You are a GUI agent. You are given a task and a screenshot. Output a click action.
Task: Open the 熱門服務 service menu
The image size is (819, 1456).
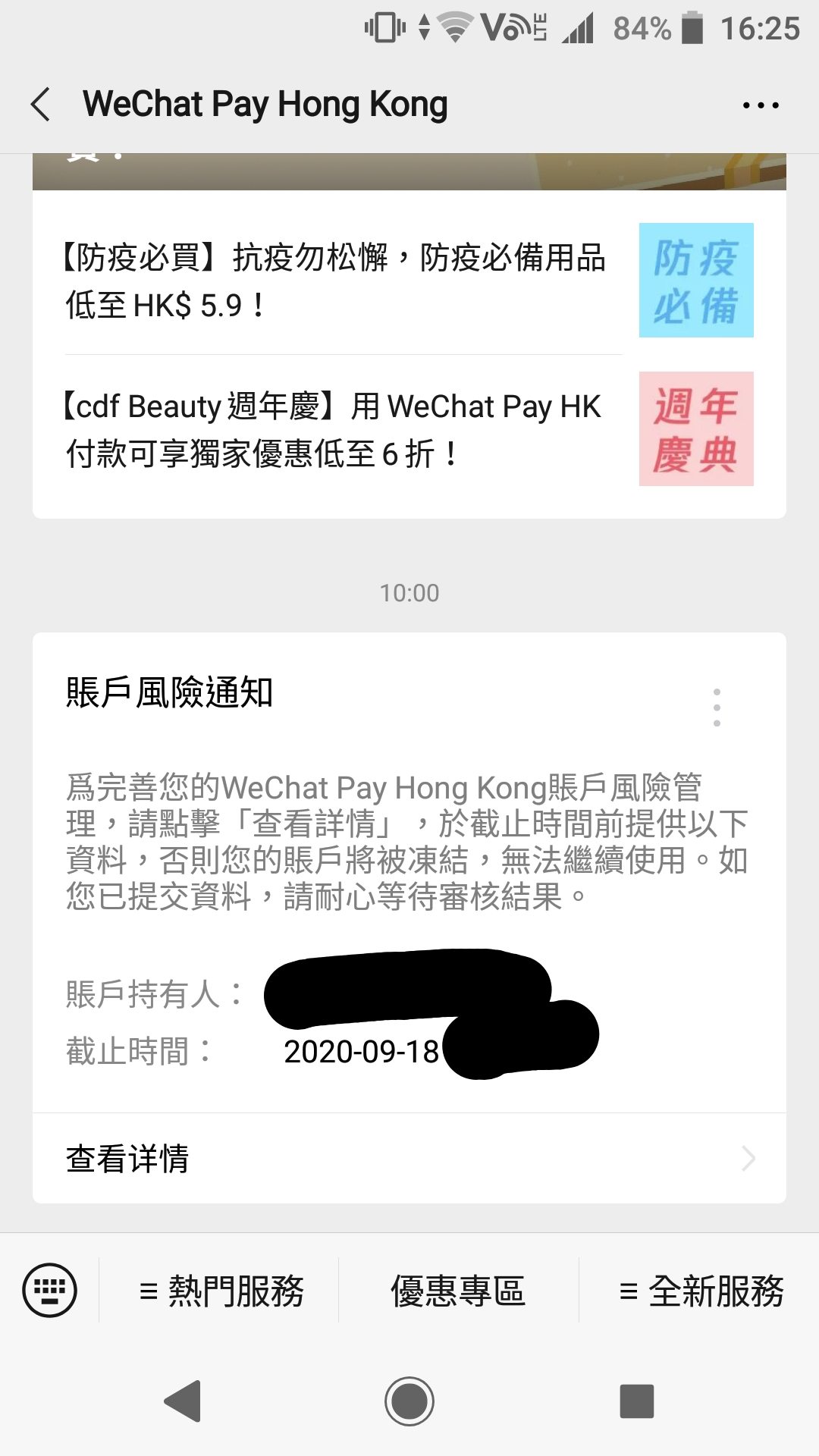click(x=224, y=1289)
